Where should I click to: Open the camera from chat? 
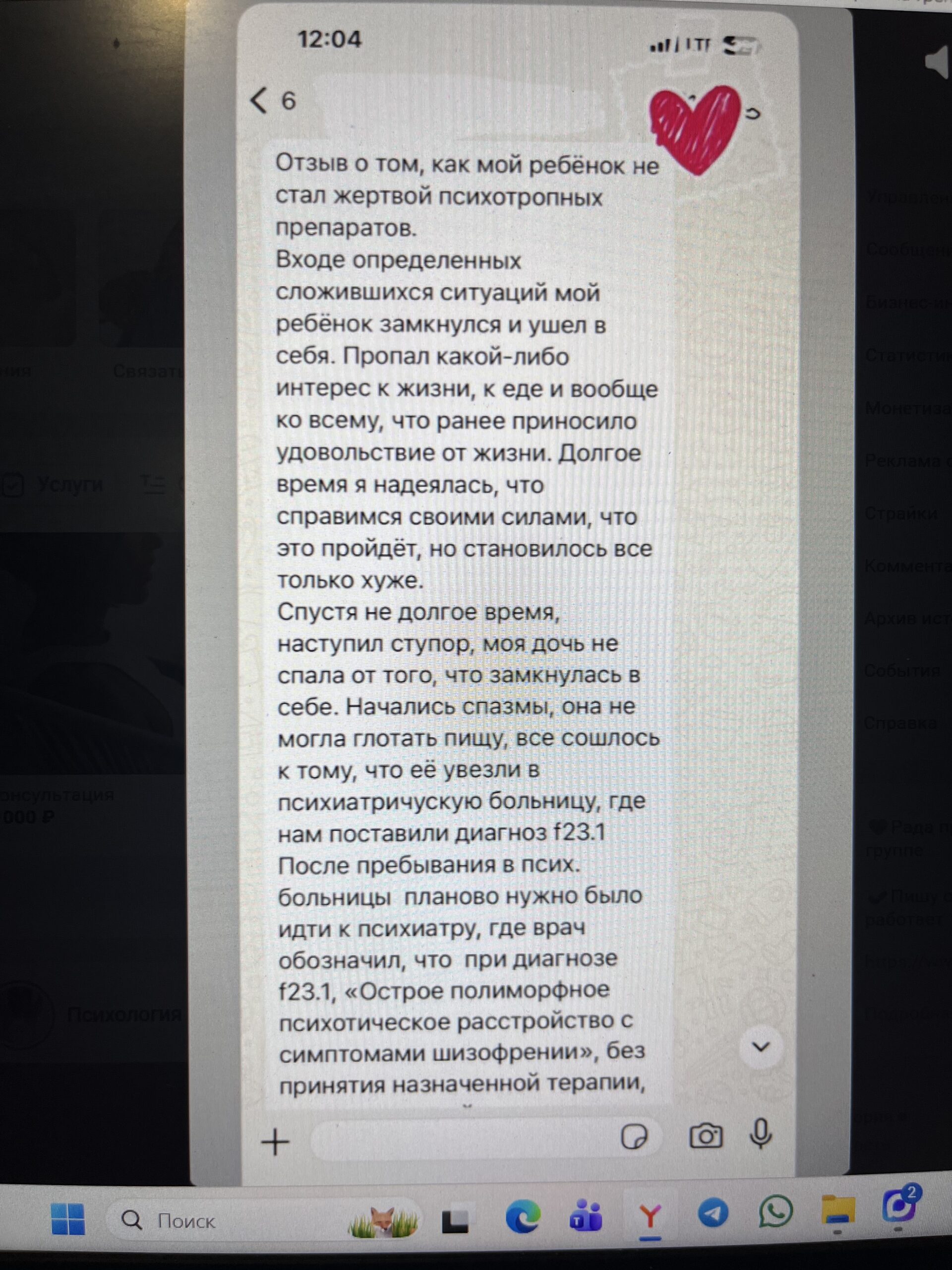tap(705, 1136)
